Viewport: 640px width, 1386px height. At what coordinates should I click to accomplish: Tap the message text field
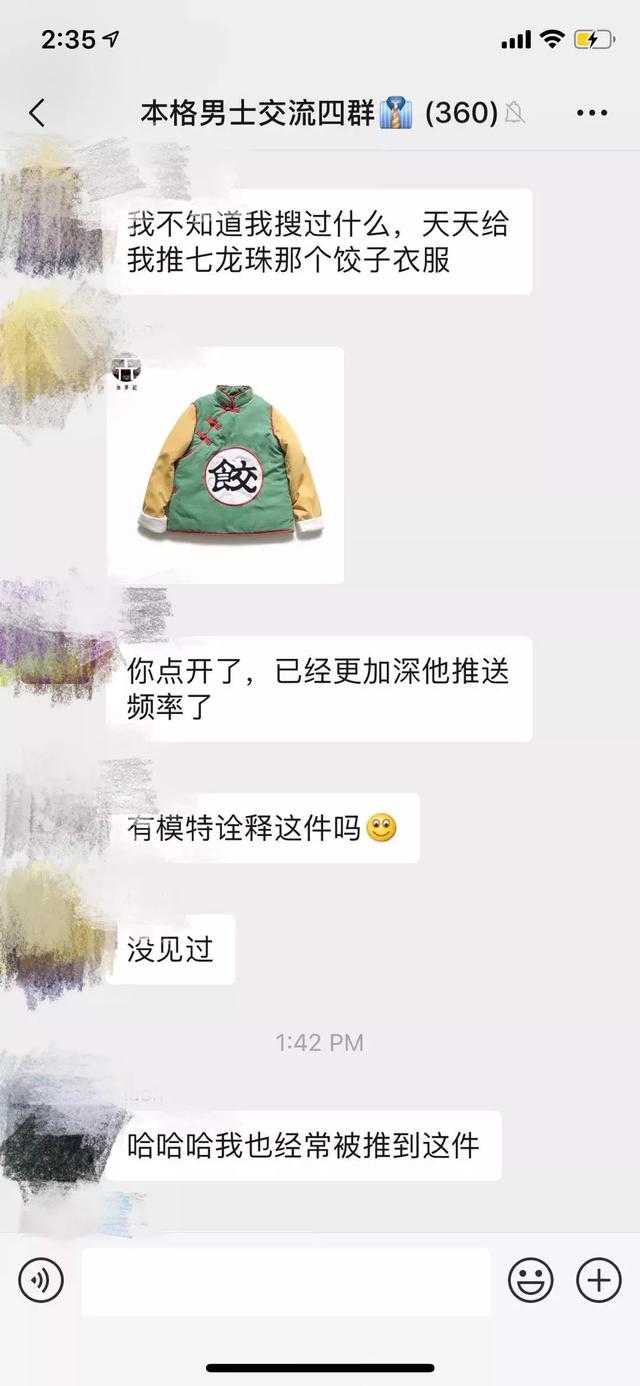pyautogui.click(x=286, y=1281)
